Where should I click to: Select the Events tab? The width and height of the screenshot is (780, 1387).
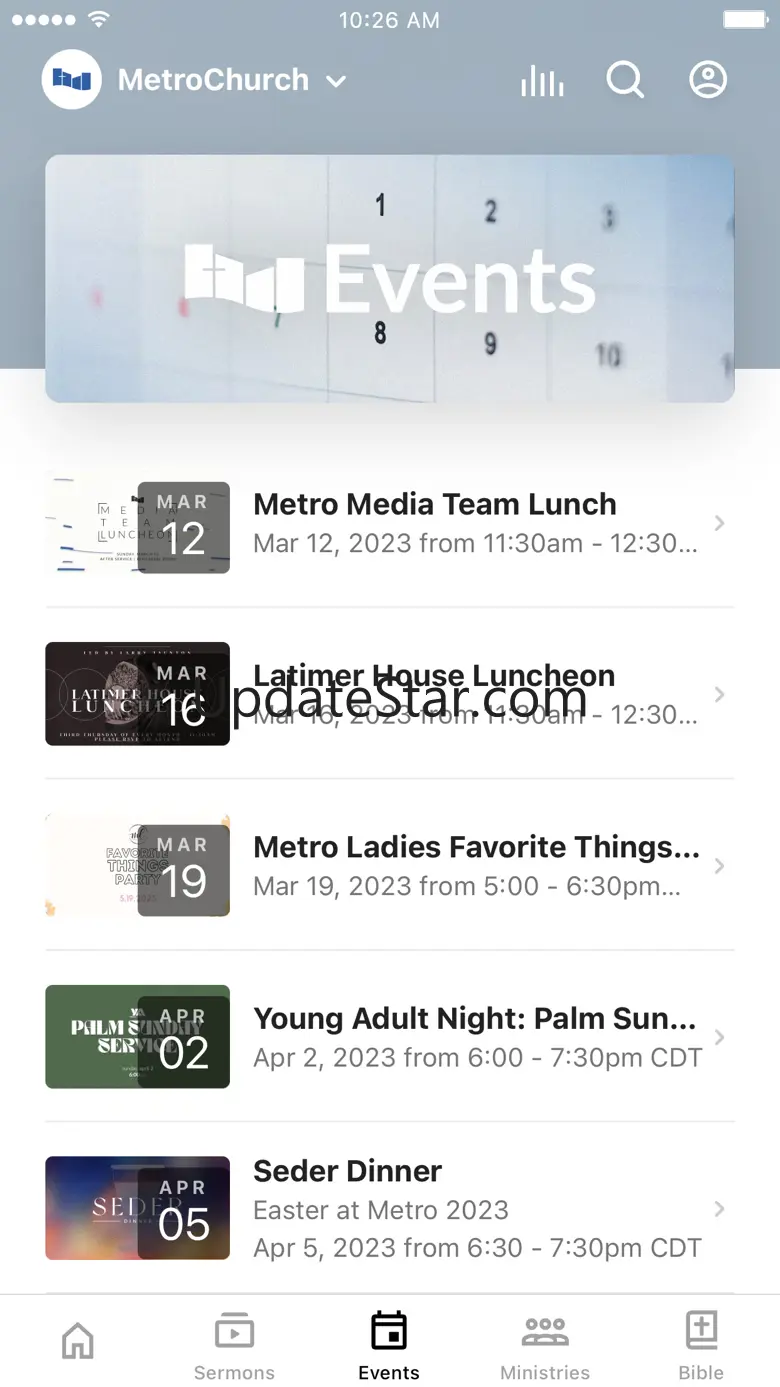(x=389, y=1346)
